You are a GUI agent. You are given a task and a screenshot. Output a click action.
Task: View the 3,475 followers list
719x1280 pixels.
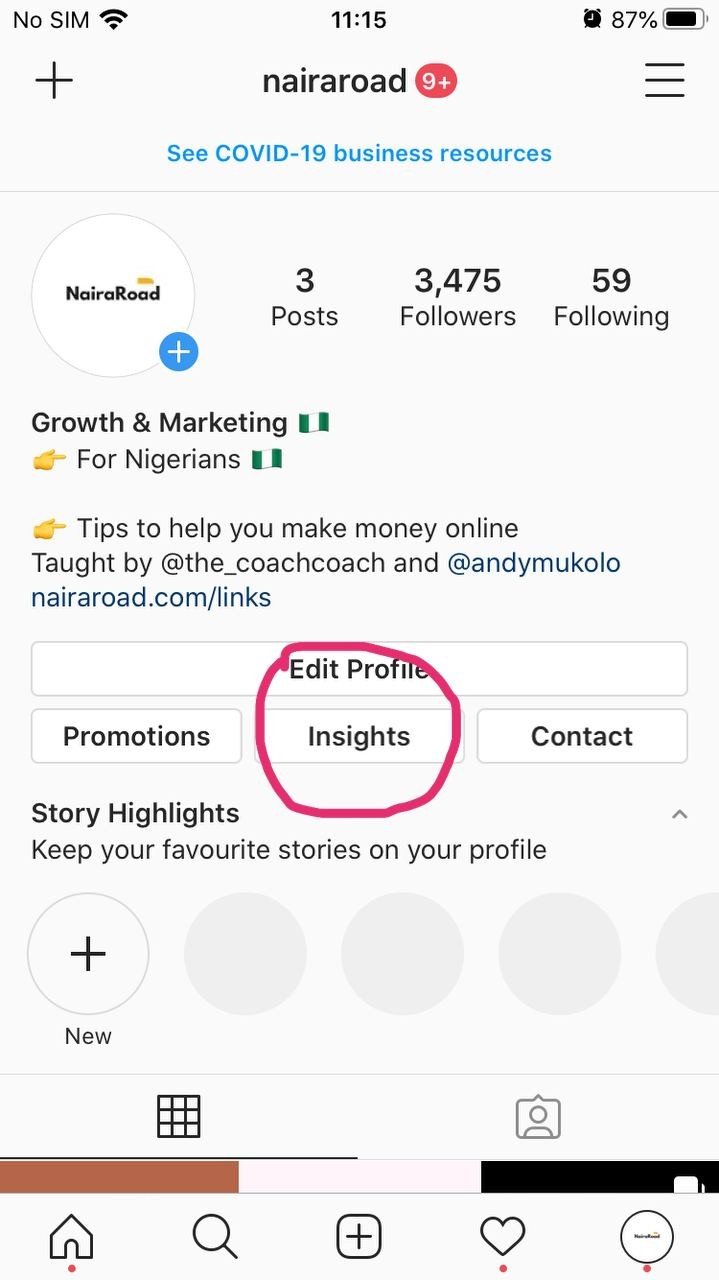click(x=457, y=297)
